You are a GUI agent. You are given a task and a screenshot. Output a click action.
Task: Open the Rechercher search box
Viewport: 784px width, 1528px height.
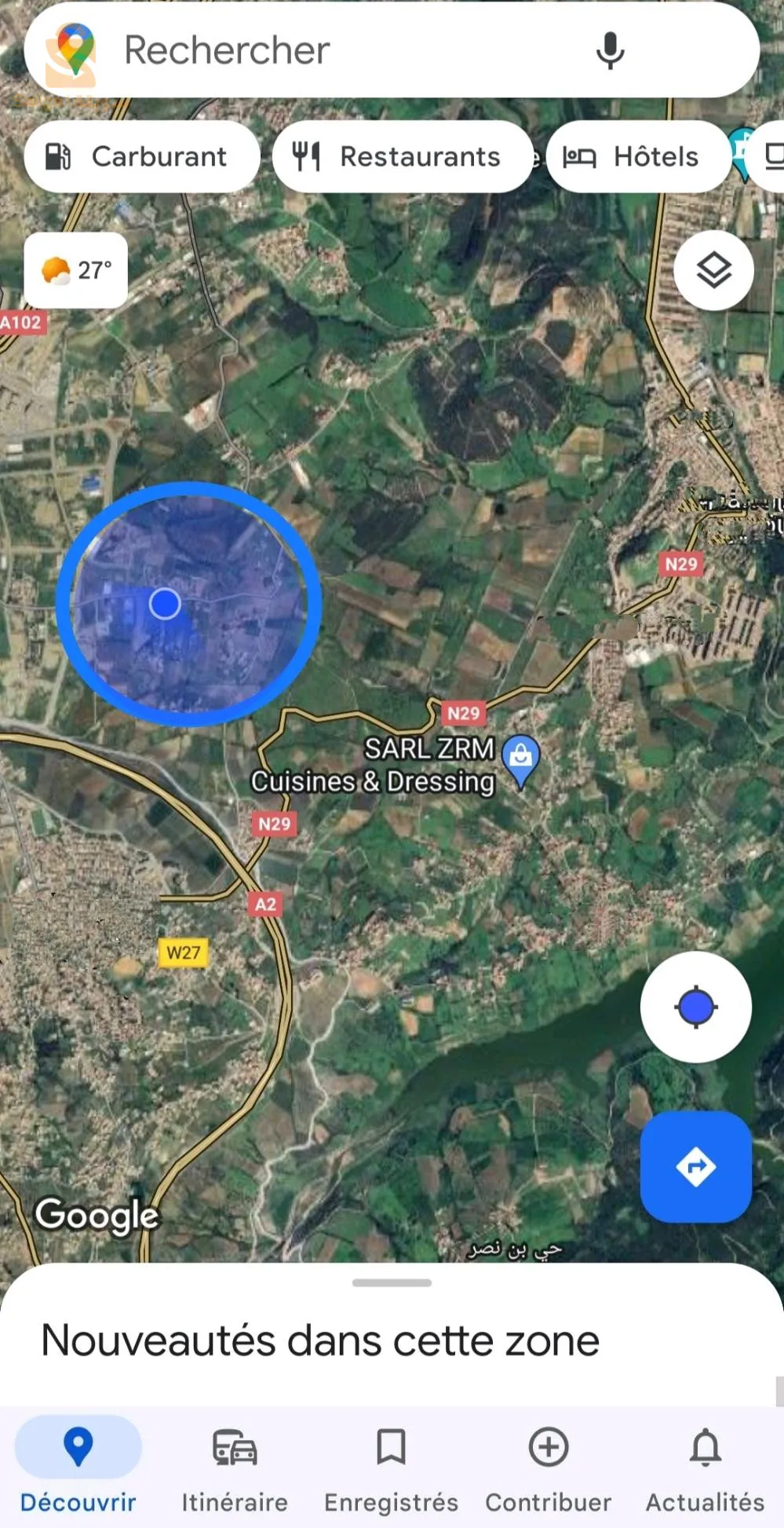pos(314,50)
